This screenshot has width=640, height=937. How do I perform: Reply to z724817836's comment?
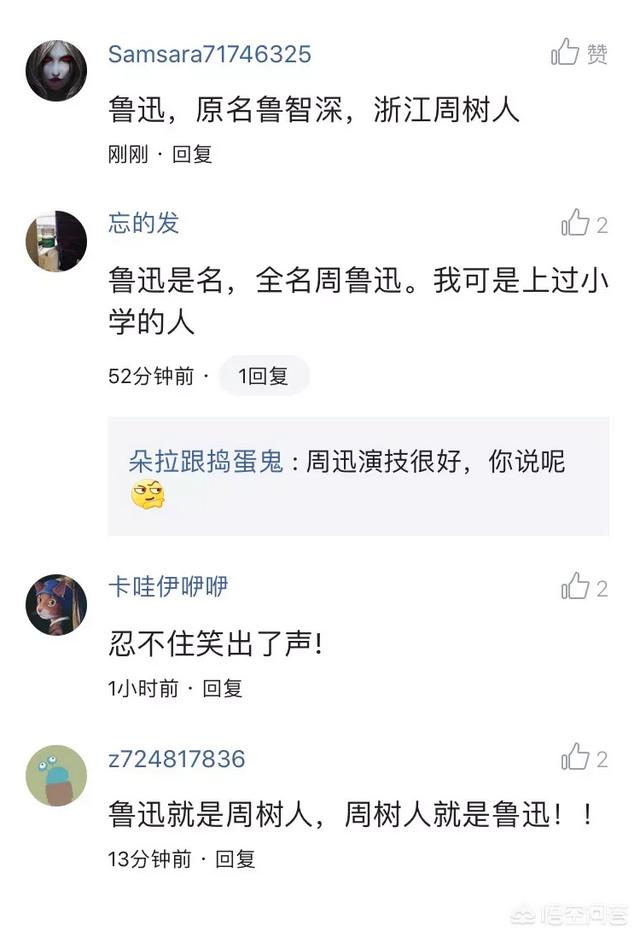click(x=236, y=858)
